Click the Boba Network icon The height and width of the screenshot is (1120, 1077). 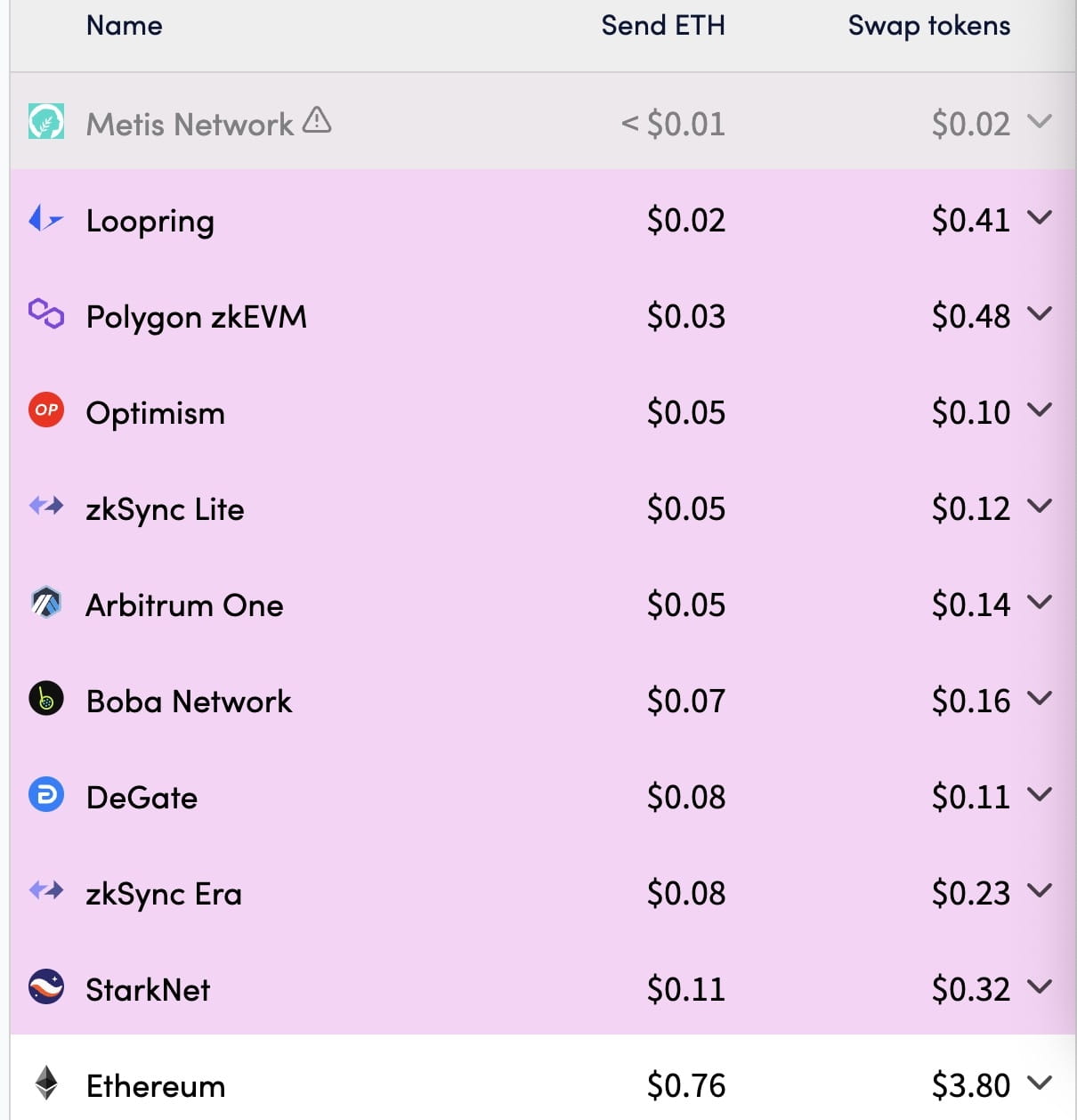point(45,700)
